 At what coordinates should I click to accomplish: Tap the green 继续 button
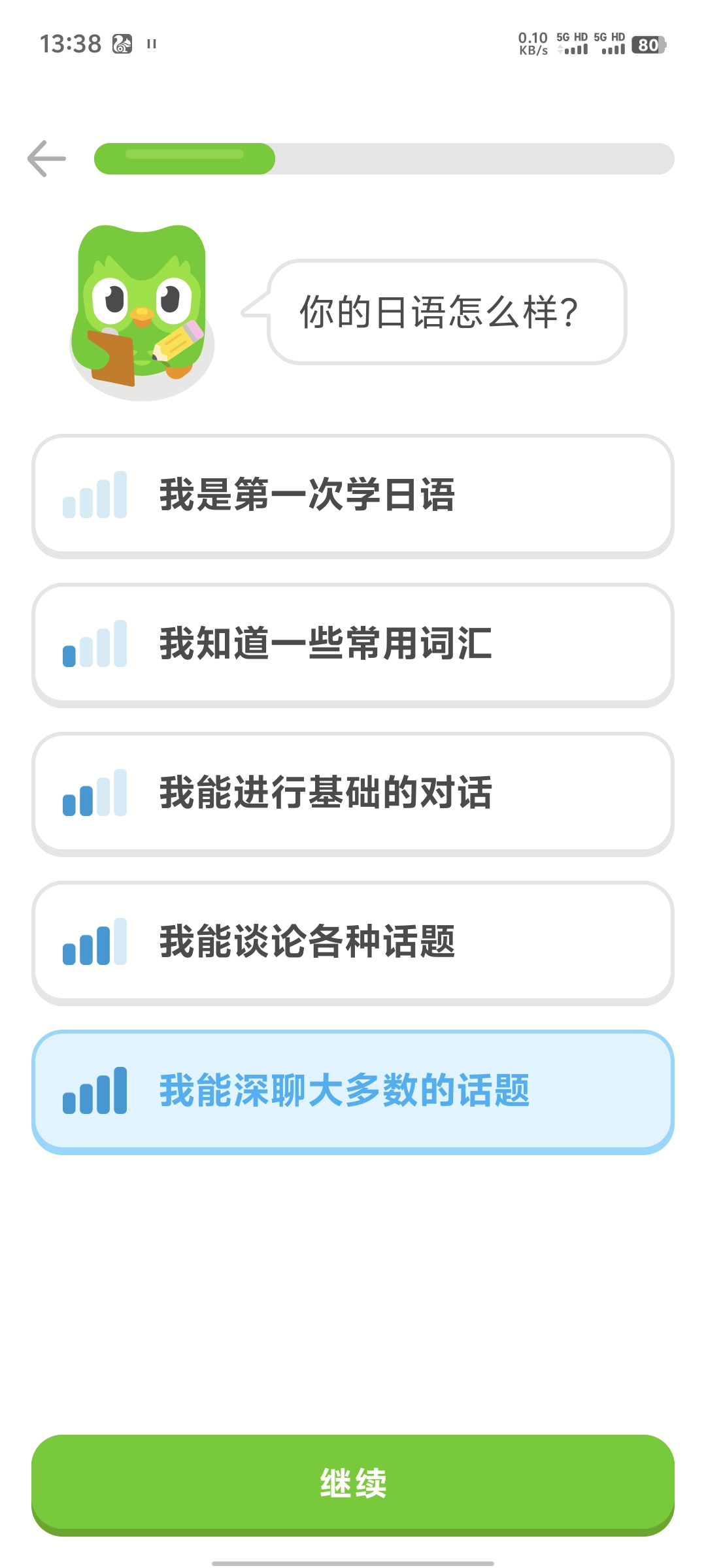353,1483
